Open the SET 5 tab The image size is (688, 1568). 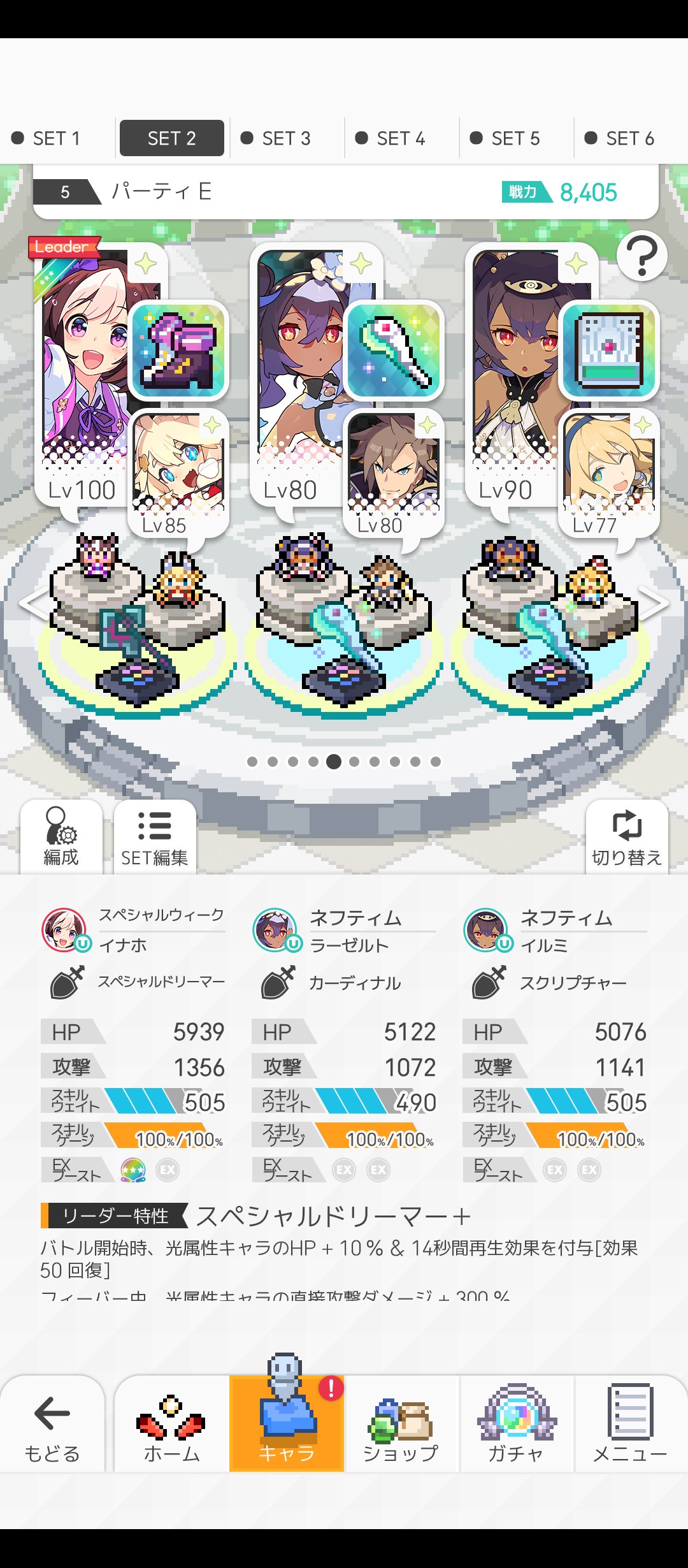pyautogui.click(x=505, y=138)
